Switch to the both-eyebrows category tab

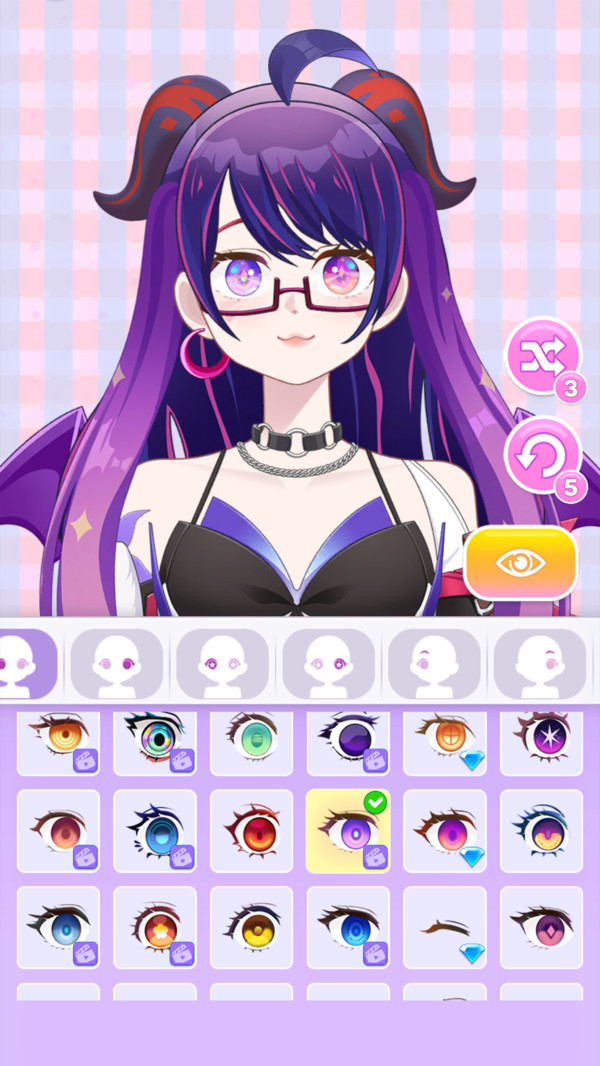coord(435,663)
